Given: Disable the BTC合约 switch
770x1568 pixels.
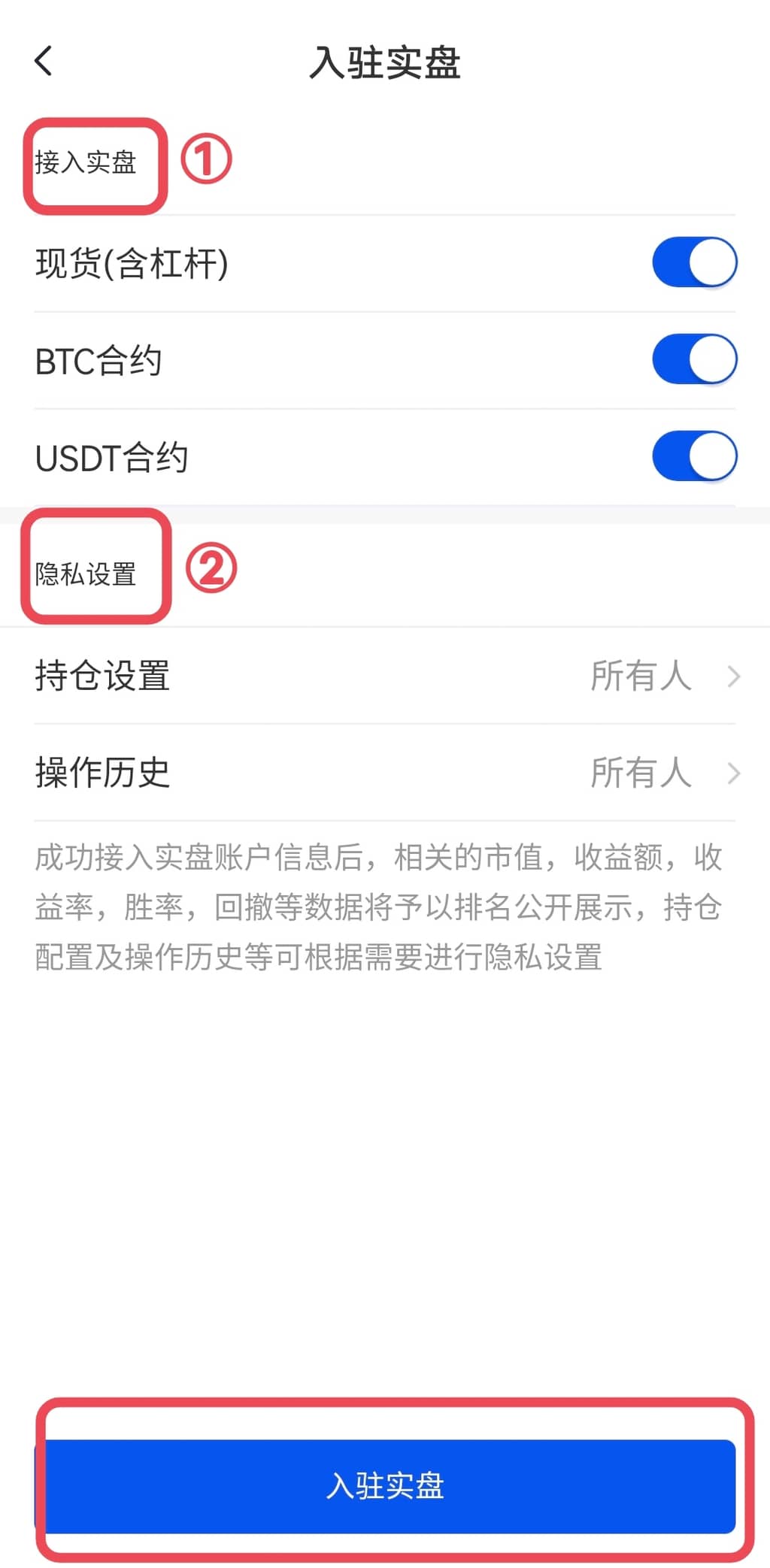Looking at the screenshot, I should (693, 359).
